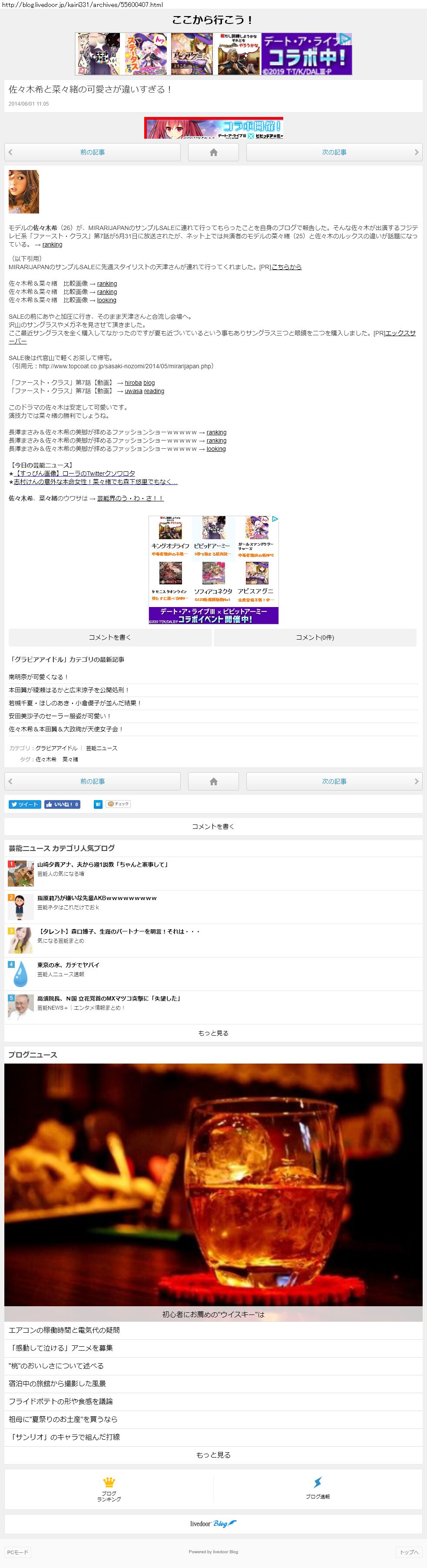Open the こちらから PR link
The width and height of the screenshot is (427, 1568).
(x=287, y=267)
